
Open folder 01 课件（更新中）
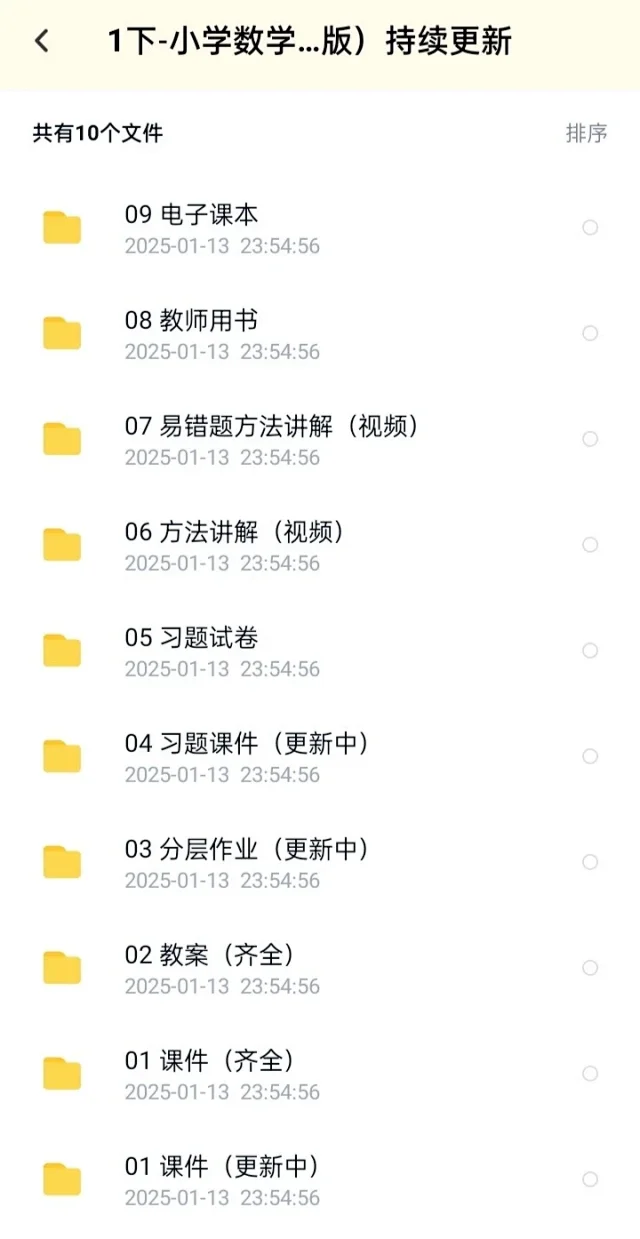(x=320, y=1181)
